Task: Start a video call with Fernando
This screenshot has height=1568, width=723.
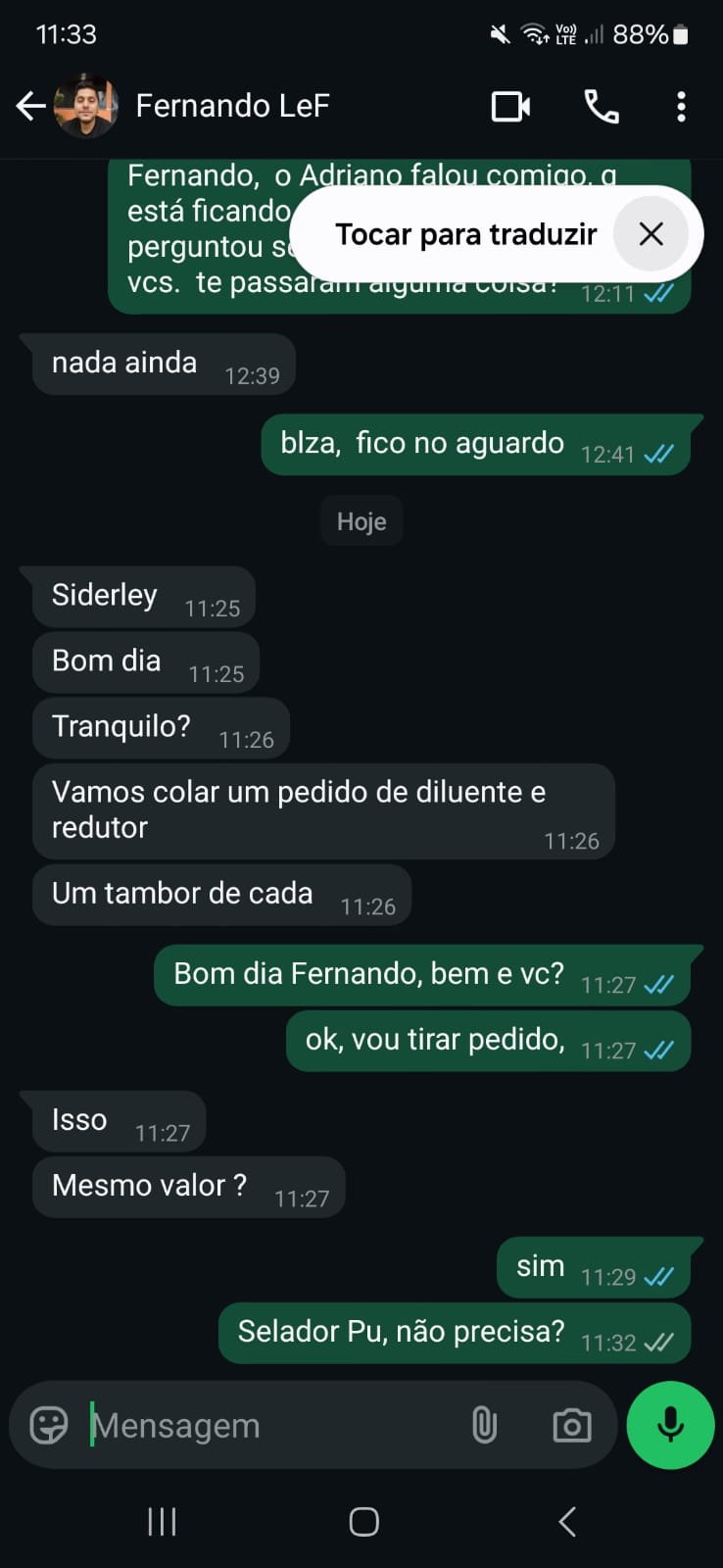Action: (x=510, y=106)
